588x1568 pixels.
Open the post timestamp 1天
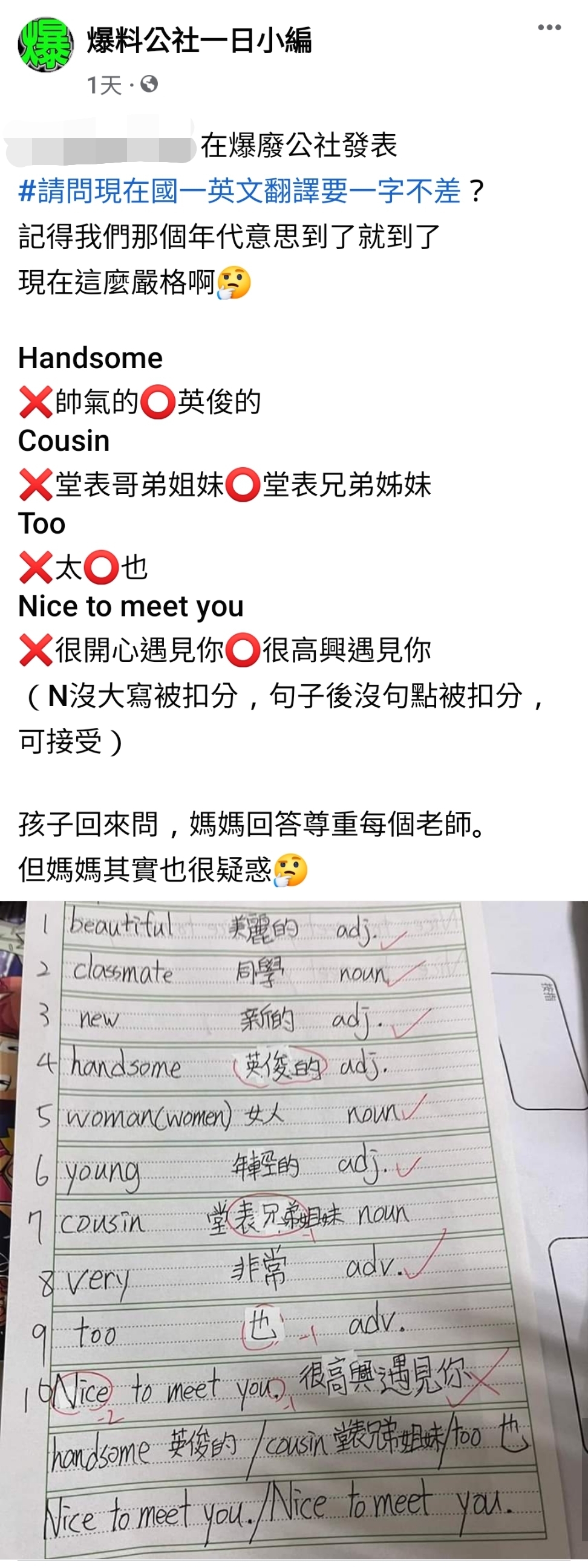pyautogui.click(x=103, y=85)
